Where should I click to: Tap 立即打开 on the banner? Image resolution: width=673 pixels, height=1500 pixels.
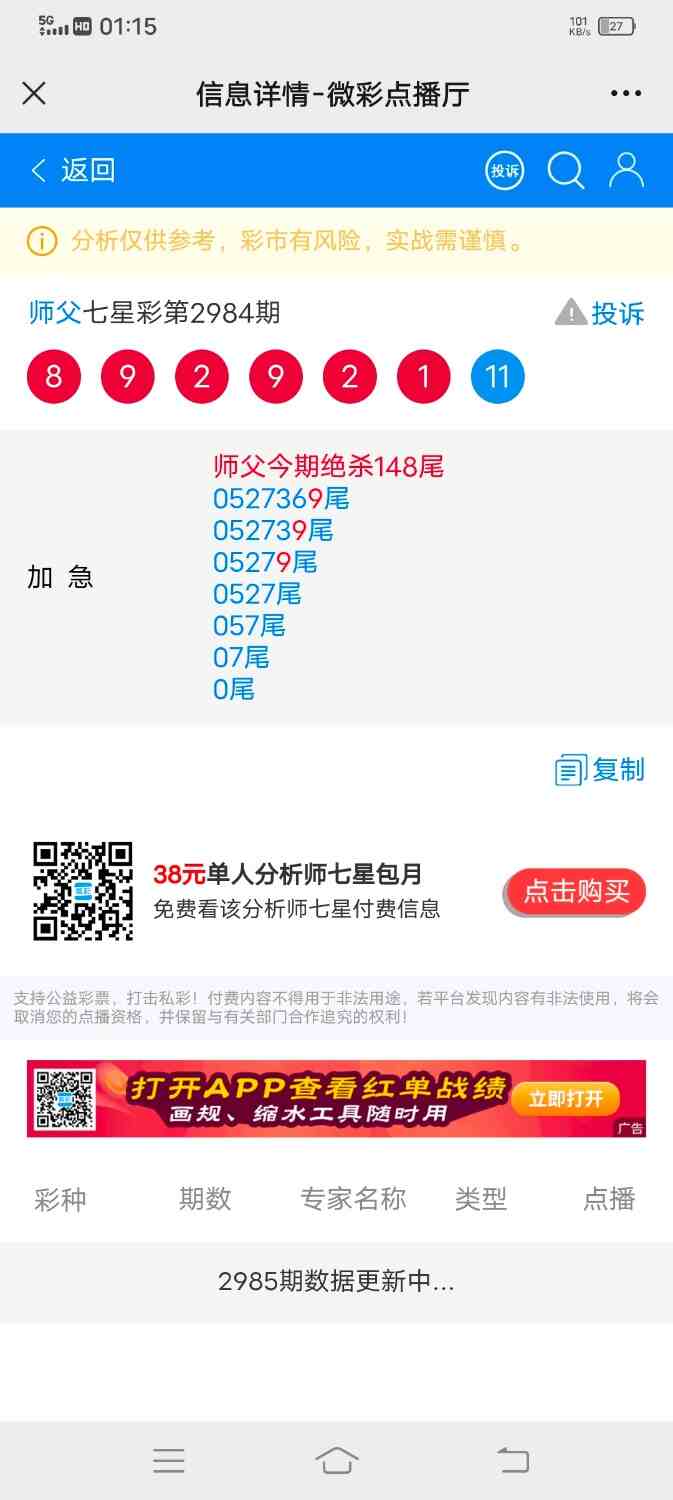coord(566,1099)
